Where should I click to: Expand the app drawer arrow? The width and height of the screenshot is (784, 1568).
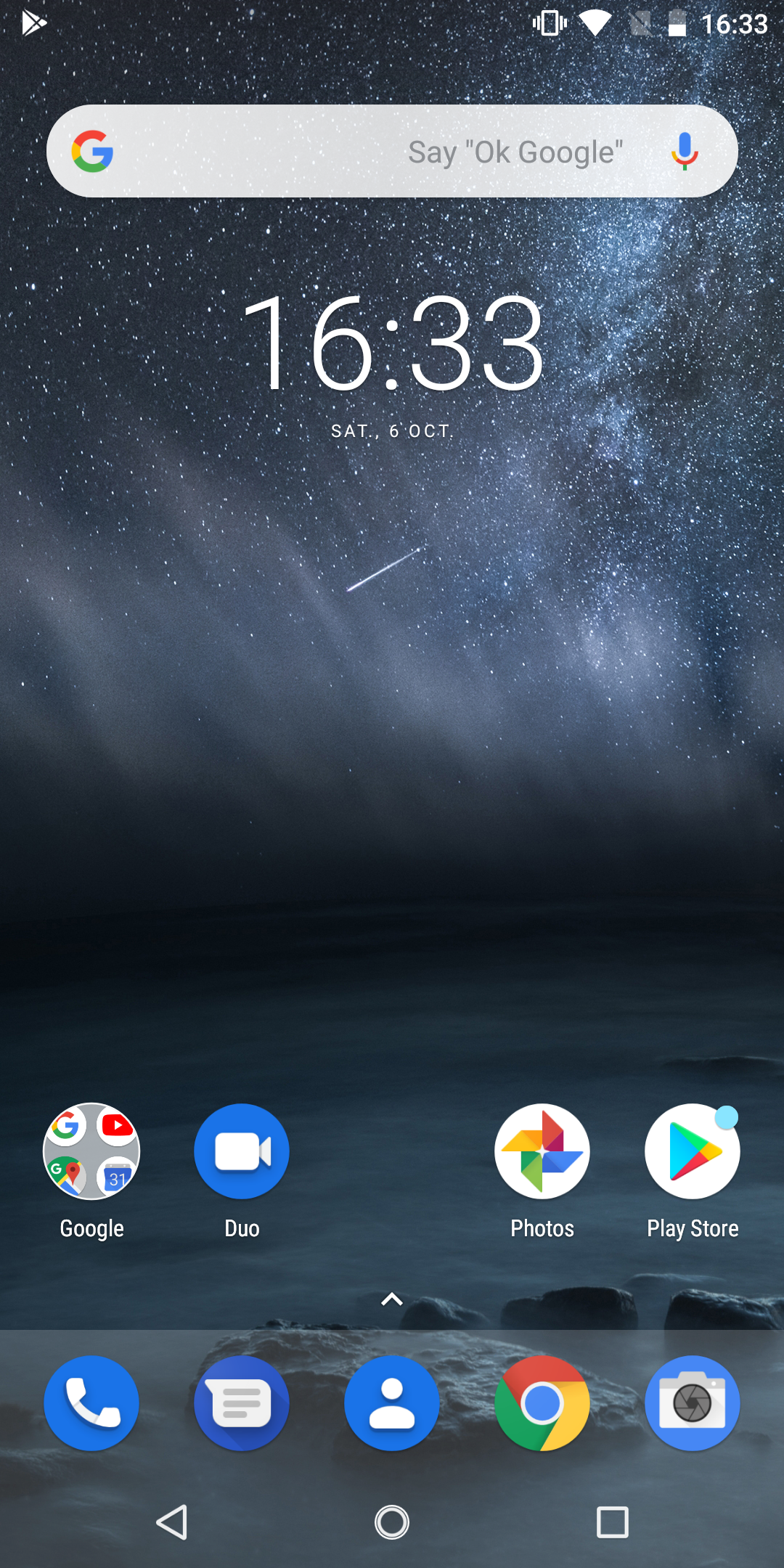392,1299
